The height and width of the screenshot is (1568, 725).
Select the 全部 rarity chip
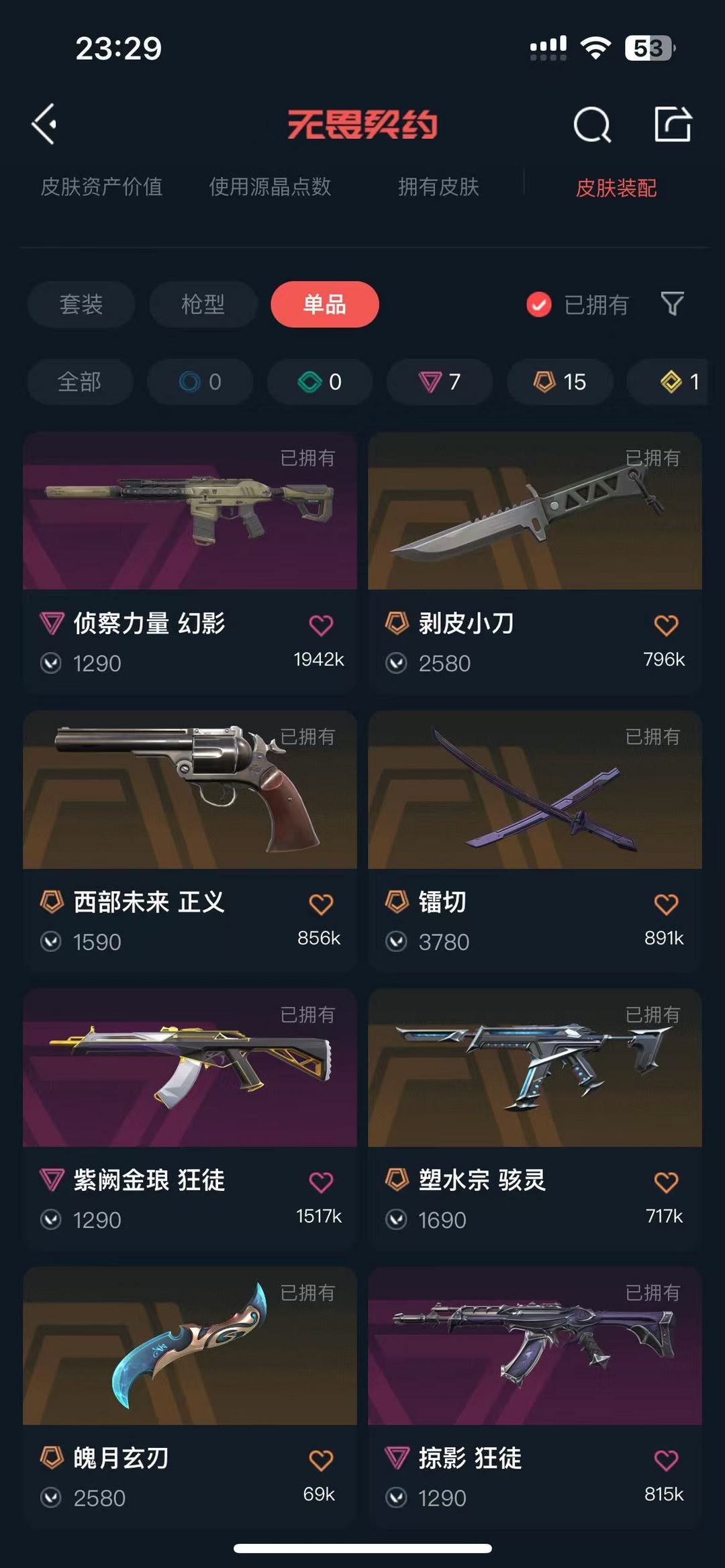(79, 382)
